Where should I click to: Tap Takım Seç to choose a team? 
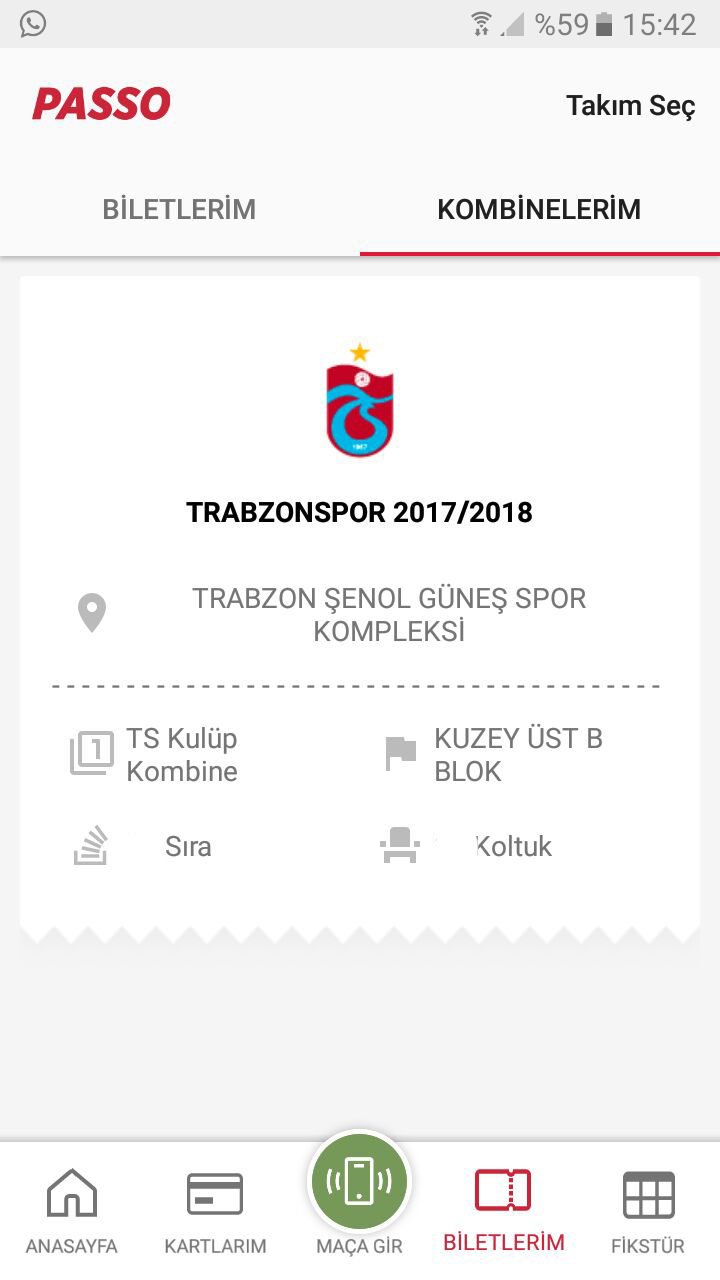(x=630, y=105)
